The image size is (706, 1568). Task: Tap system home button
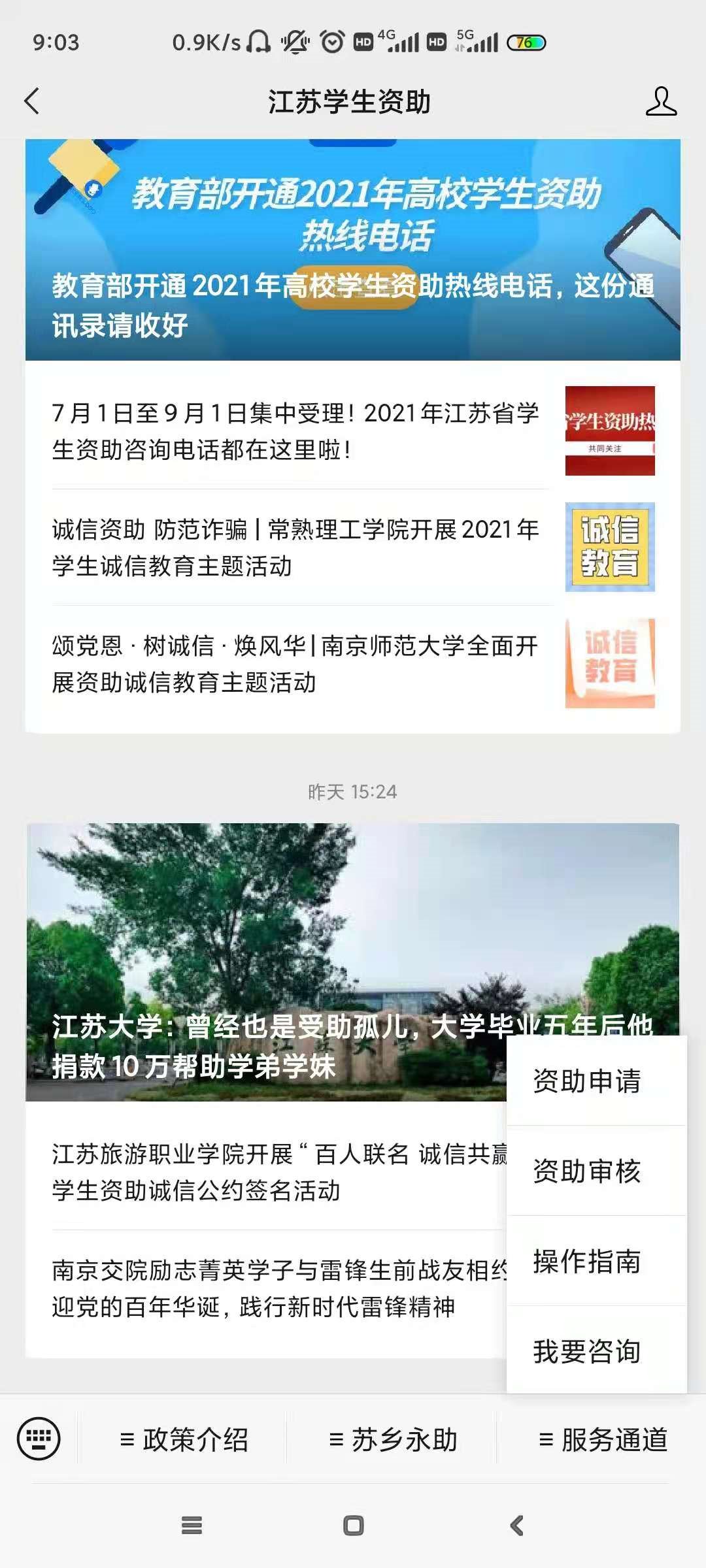pyautogui.click(x=353, y=1526)
